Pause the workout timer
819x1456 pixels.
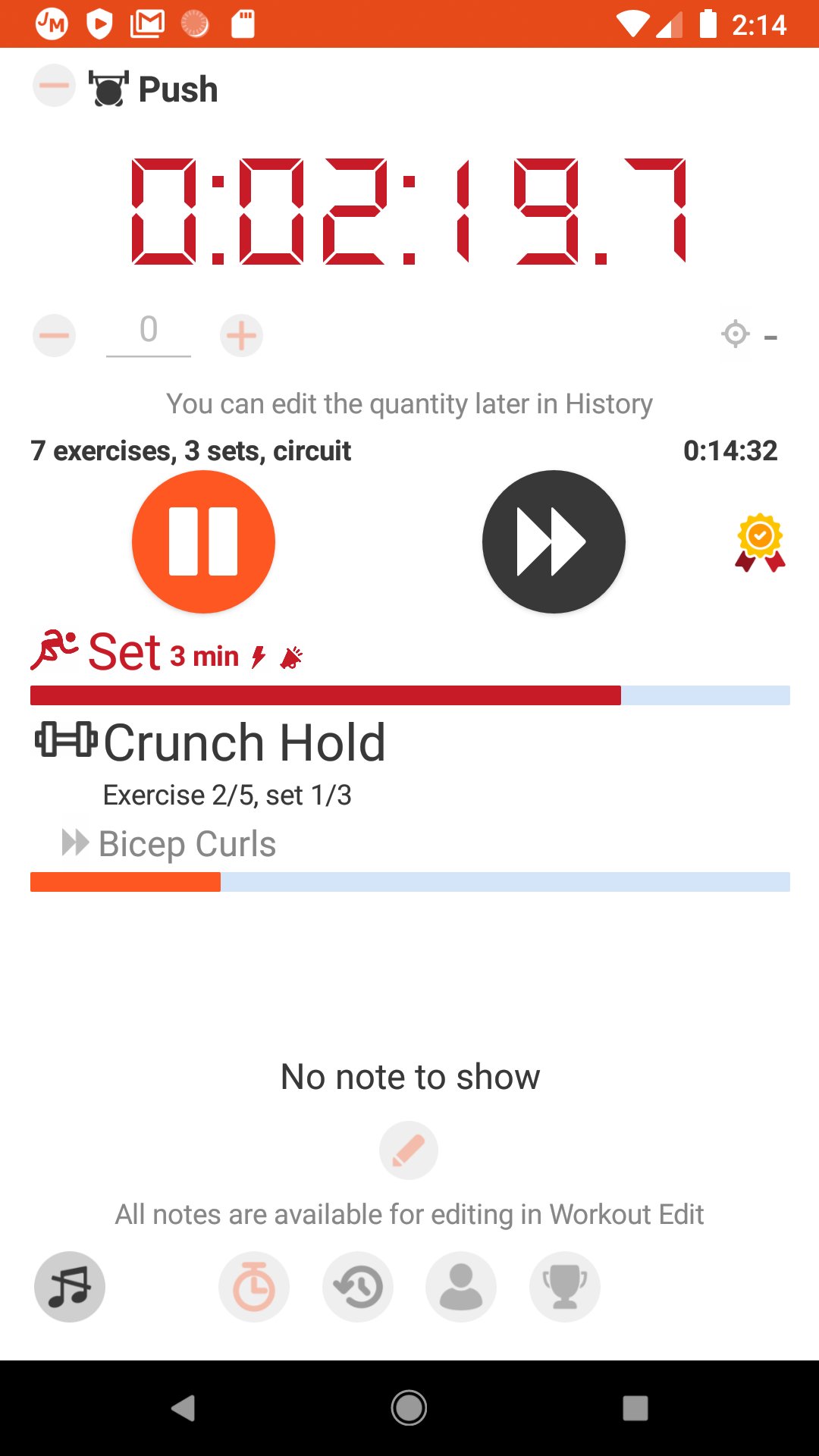tap(203, 541)
